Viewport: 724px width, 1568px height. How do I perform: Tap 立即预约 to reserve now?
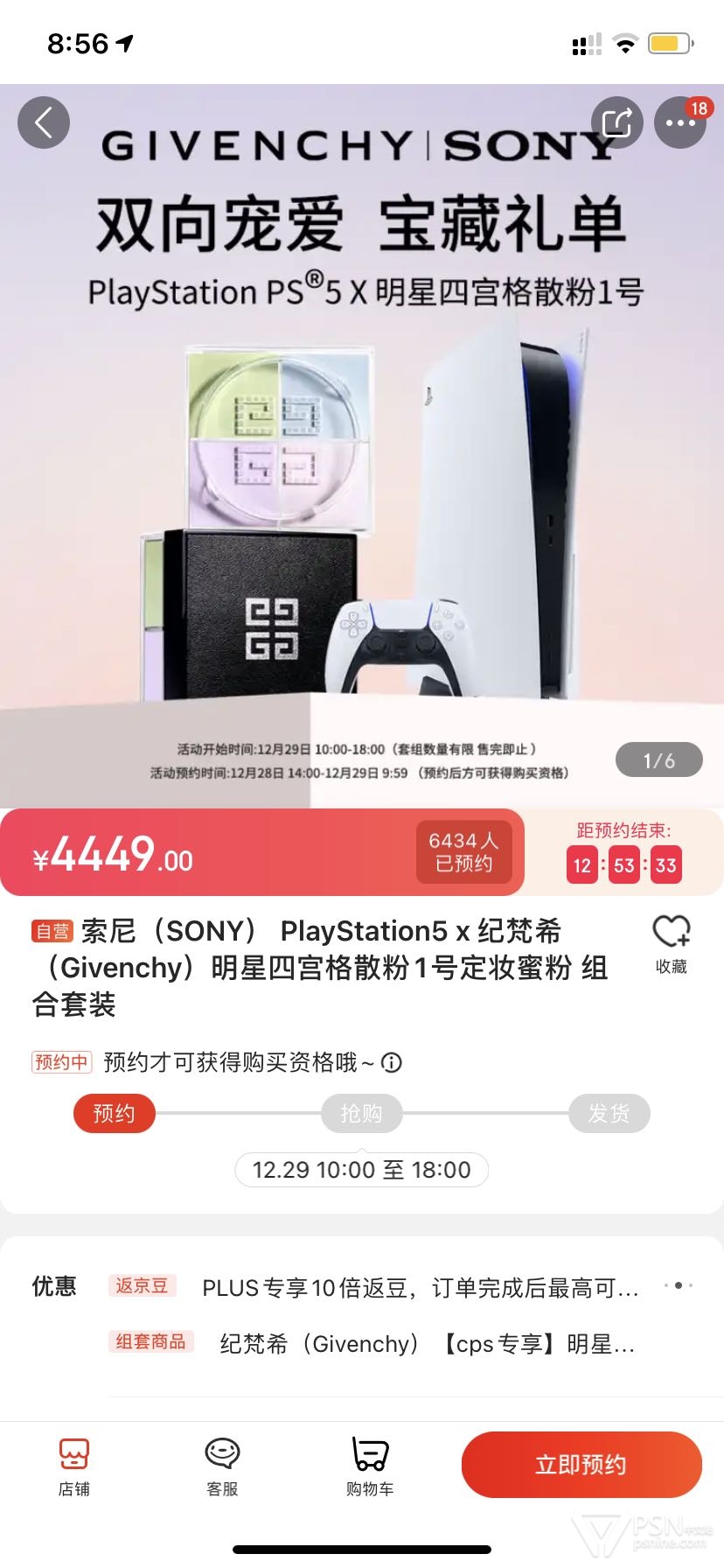[581, 1465]
